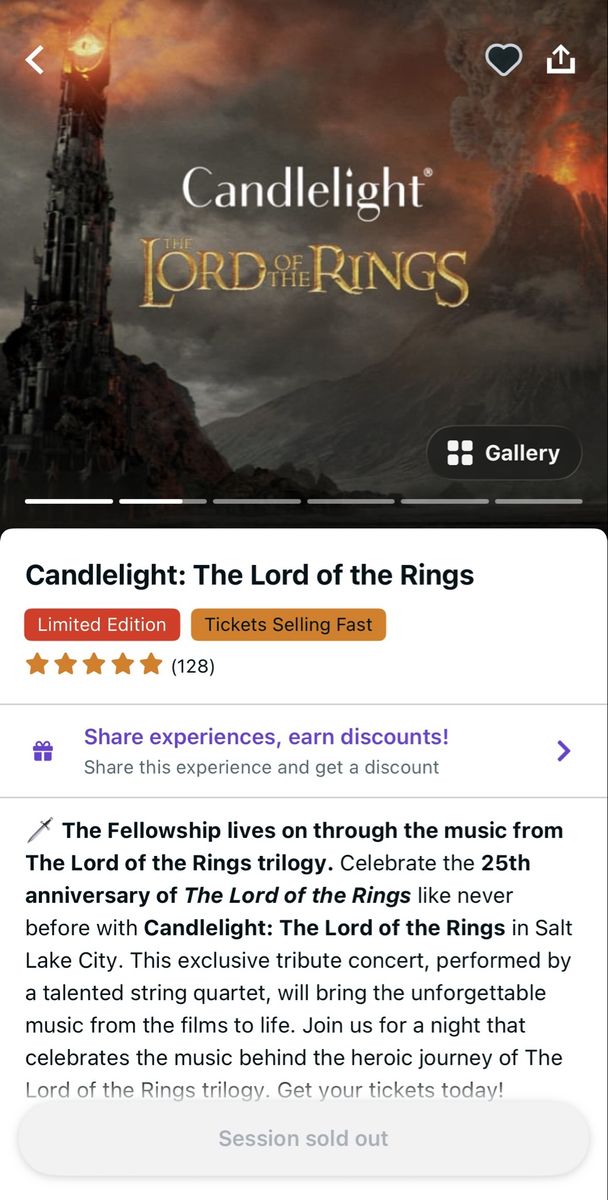Save event with the heart icon

tap(503, 60)
